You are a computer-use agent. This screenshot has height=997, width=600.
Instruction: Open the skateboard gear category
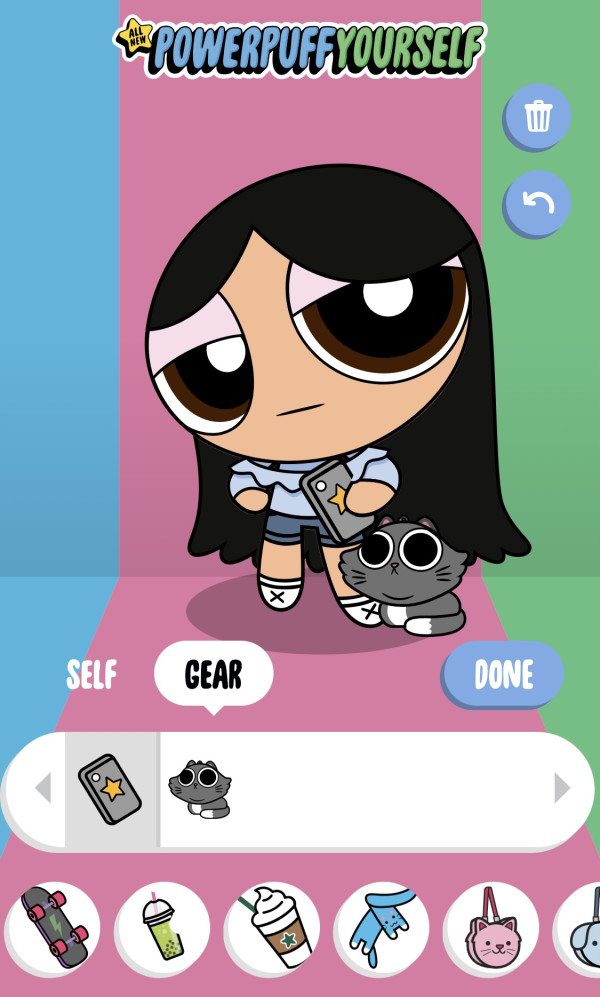coord(54,929)
